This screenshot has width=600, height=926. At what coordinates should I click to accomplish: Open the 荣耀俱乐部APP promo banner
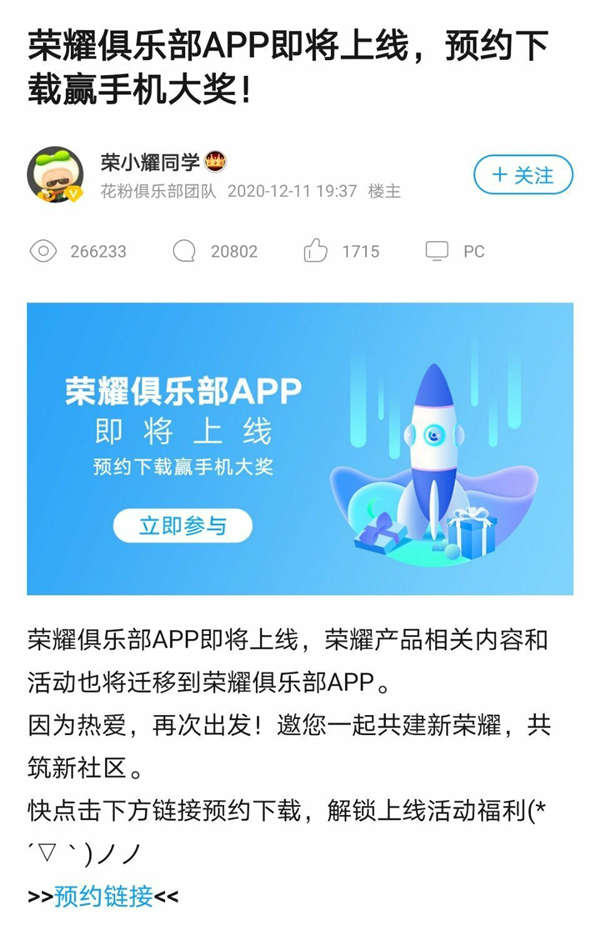[x=300, y=448]
